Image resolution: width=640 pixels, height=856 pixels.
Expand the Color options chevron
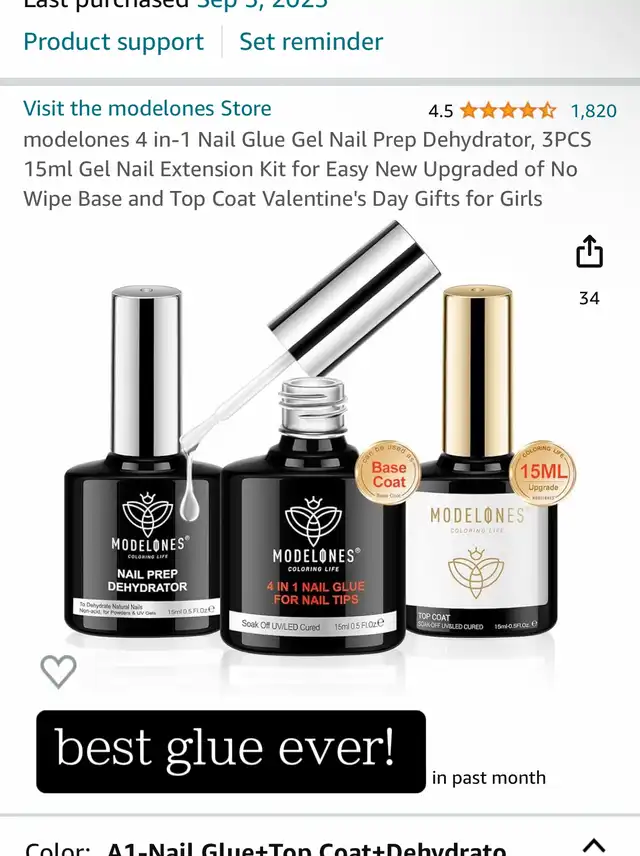pyautogui.click(x=594, y=846)
